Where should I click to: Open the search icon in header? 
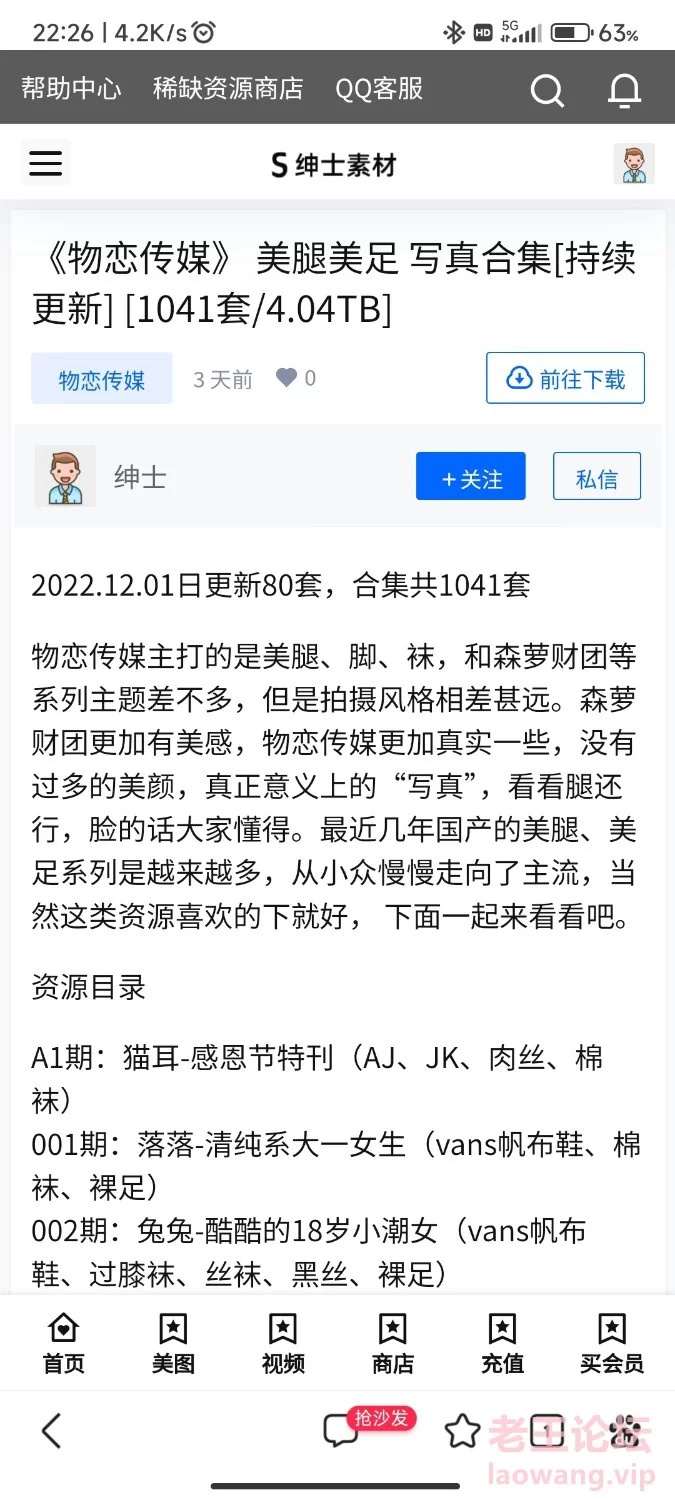(547, 90)
